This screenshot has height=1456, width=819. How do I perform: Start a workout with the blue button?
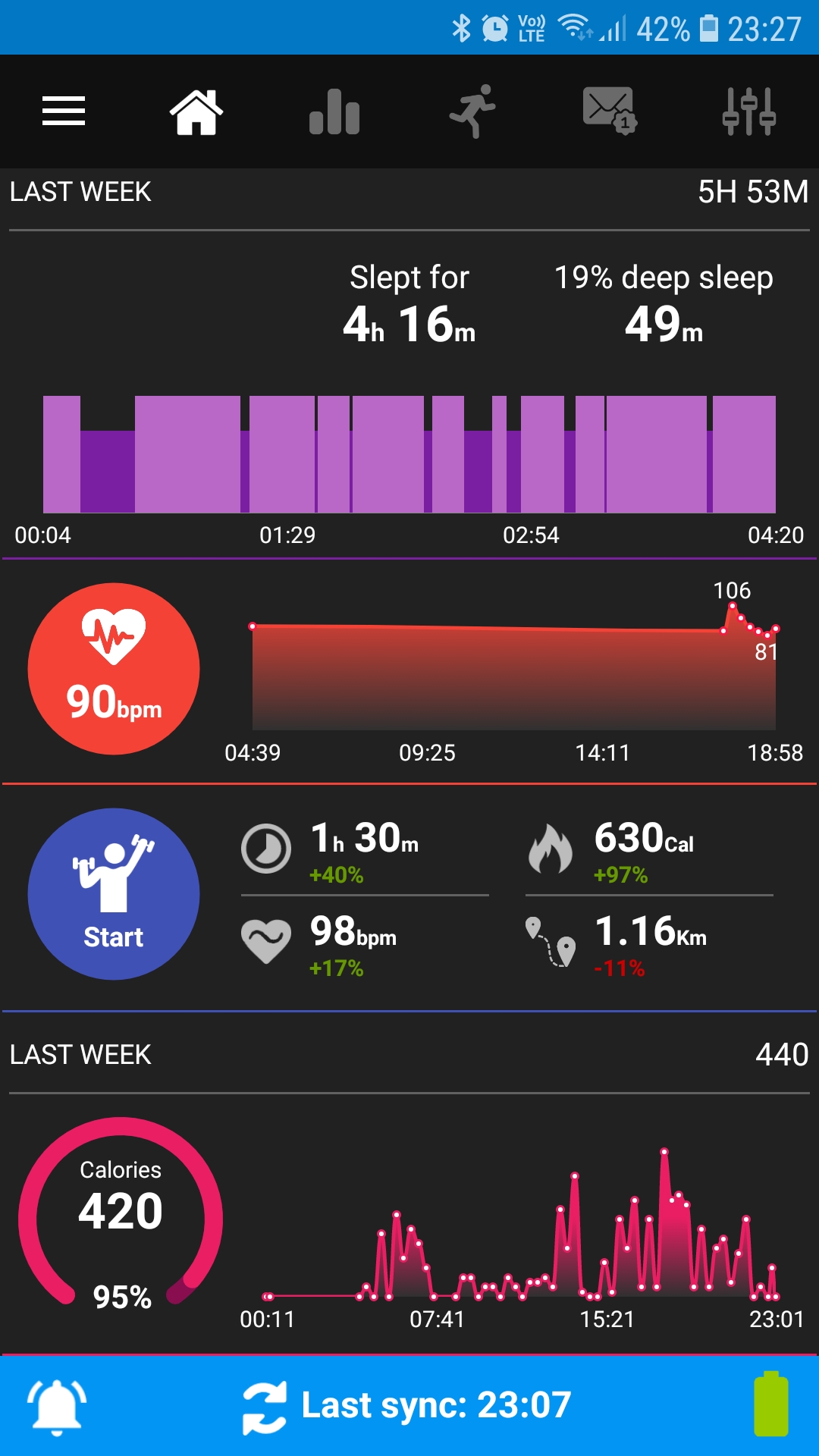tap(114, 894)
